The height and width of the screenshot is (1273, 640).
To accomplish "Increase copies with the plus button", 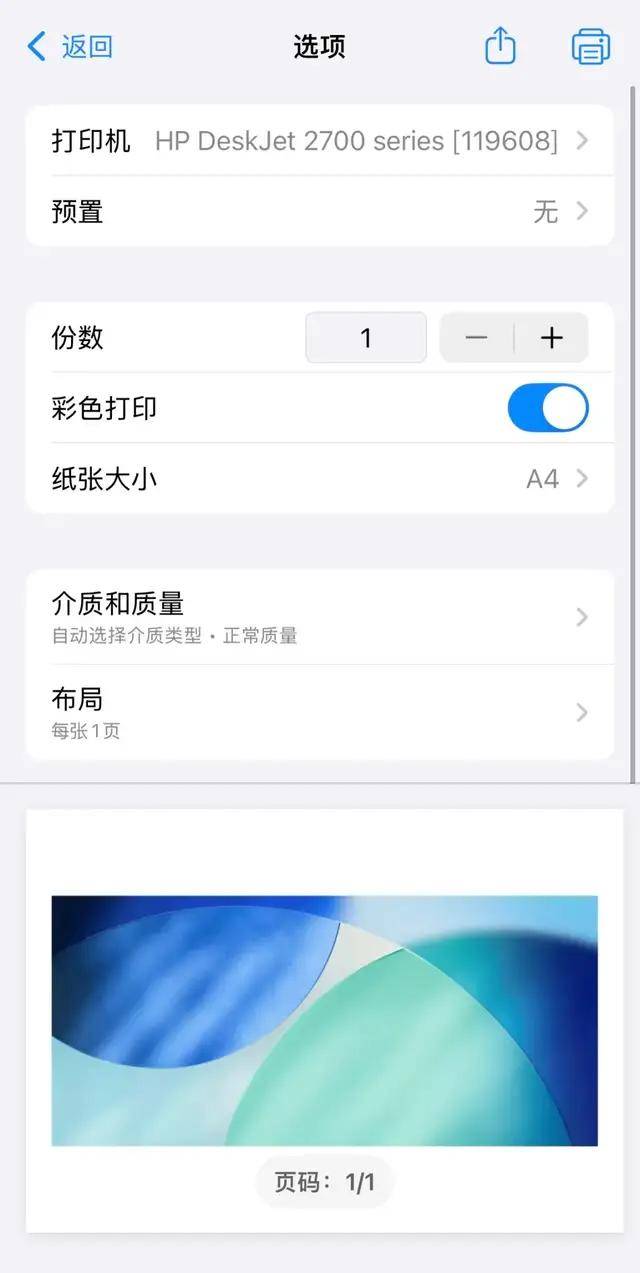I will pos(551,338).
